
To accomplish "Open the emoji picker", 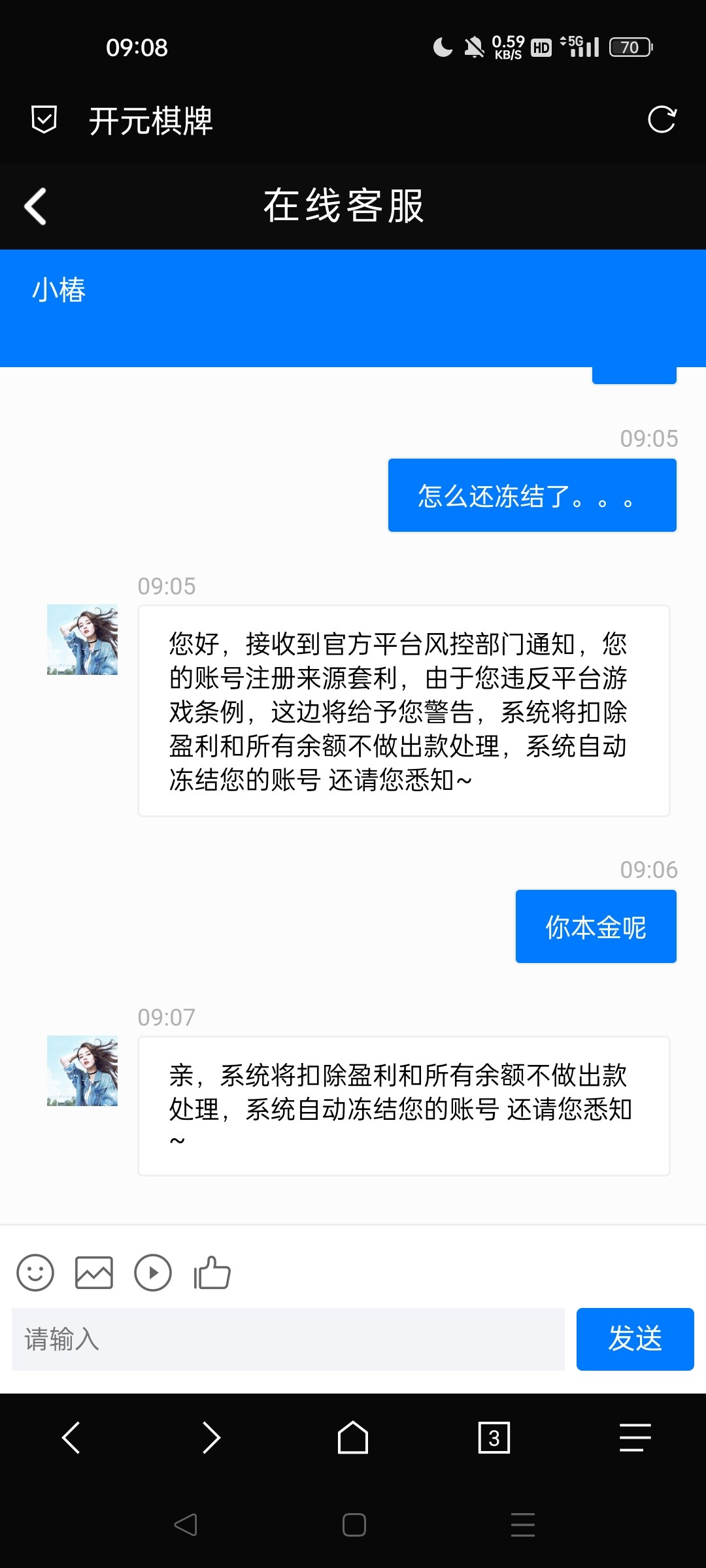I will (35, 1272).
